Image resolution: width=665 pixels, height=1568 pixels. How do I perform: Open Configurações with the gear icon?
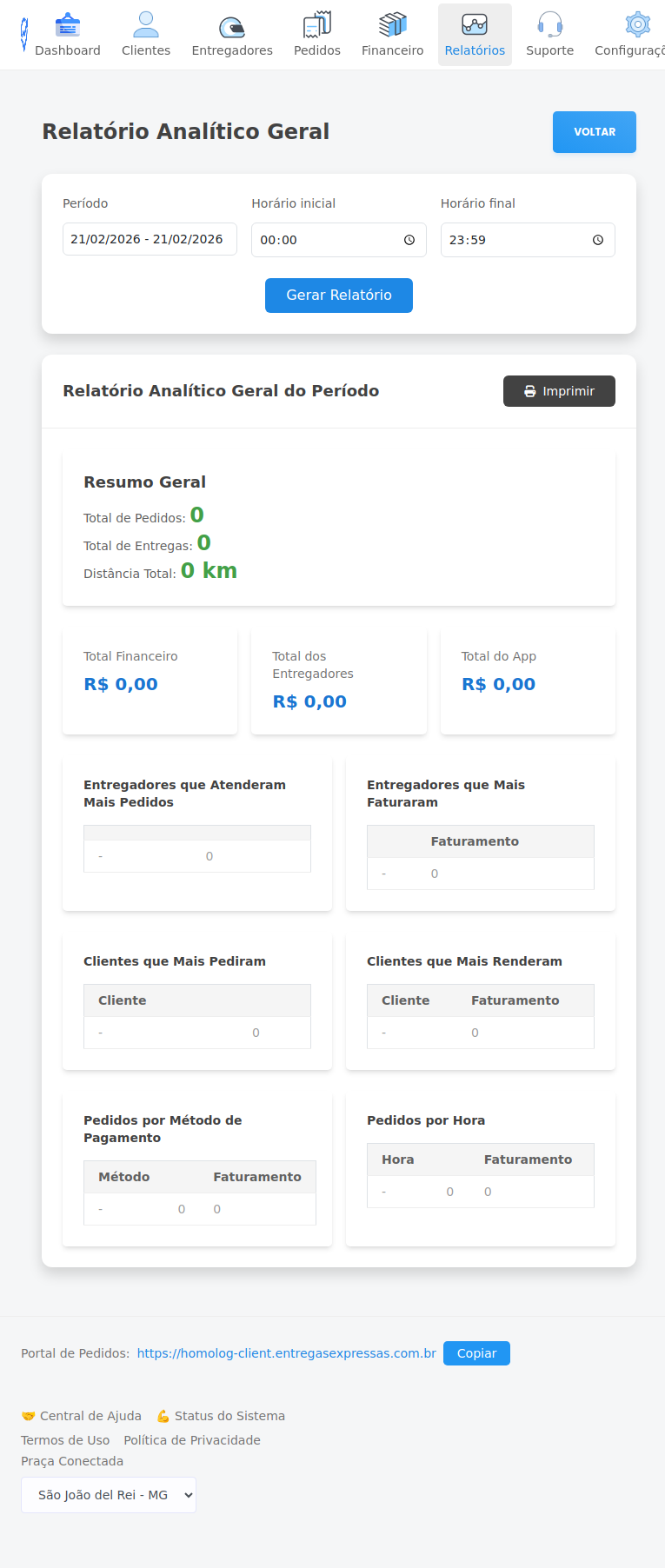point(637,23)
